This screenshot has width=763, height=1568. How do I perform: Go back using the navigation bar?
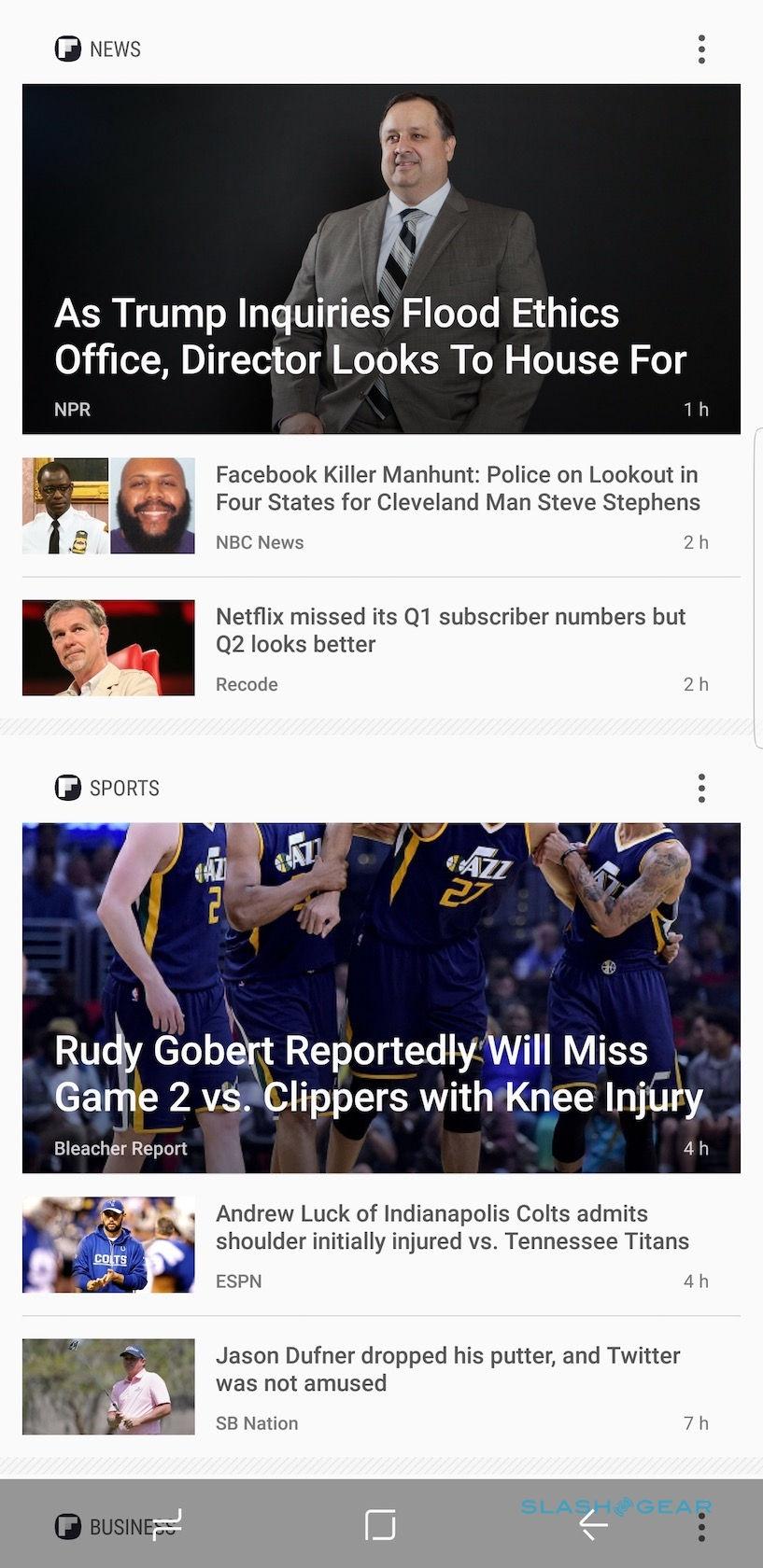point(593,1525)
